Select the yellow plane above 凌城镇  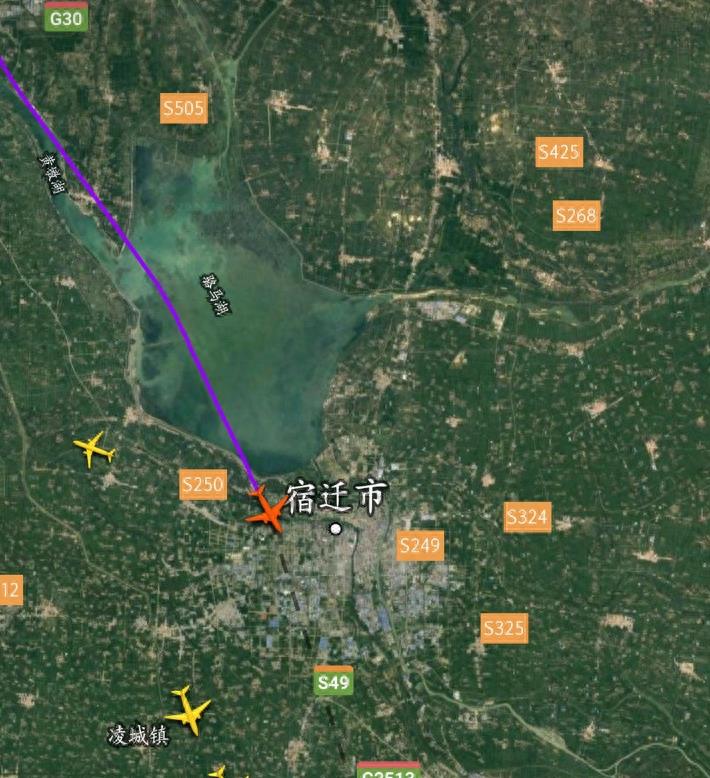(x=187, y=710)
